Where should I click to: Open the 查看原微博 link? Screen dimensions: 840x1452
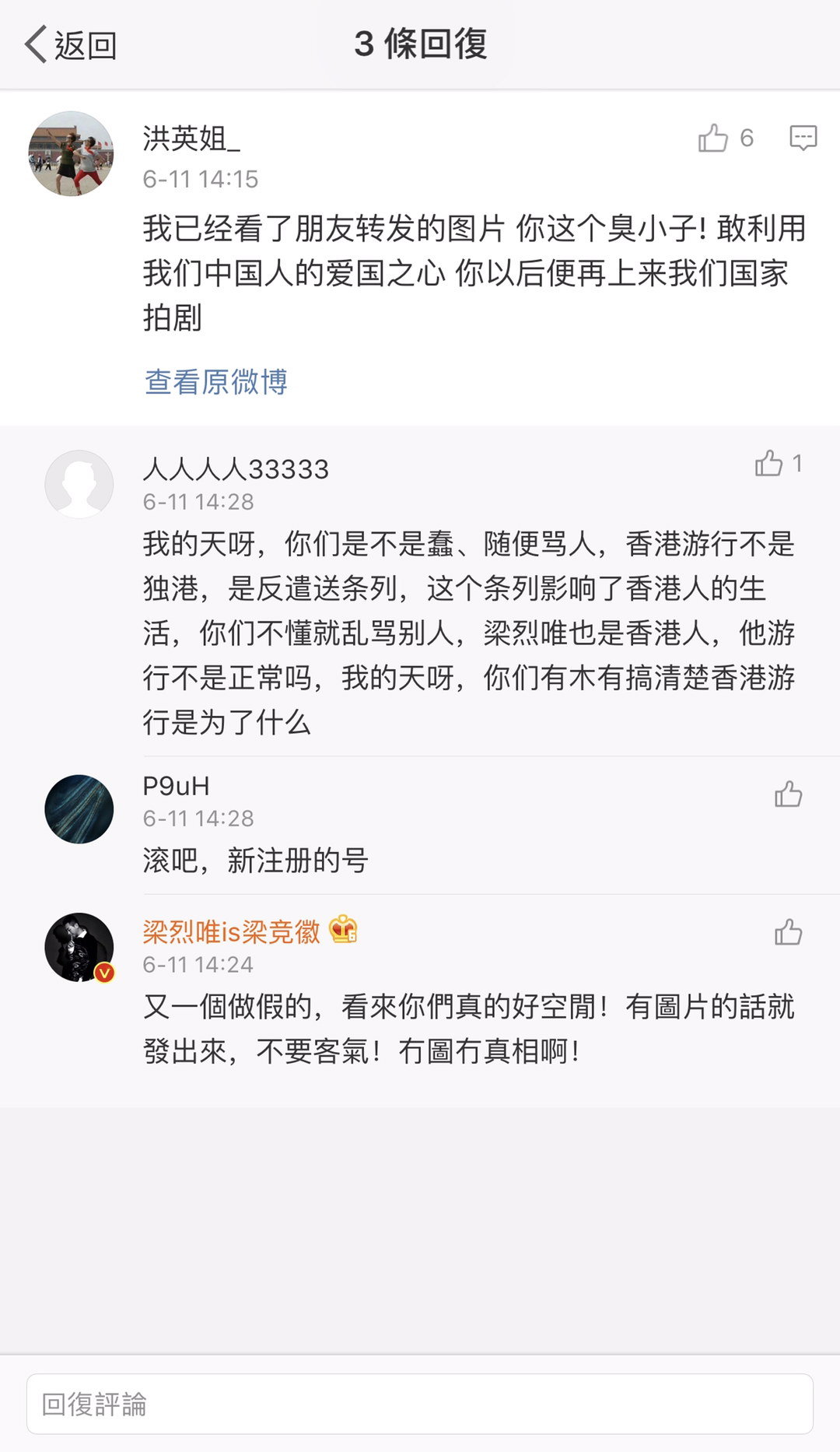pyautogui.click(x=216, y=382)
